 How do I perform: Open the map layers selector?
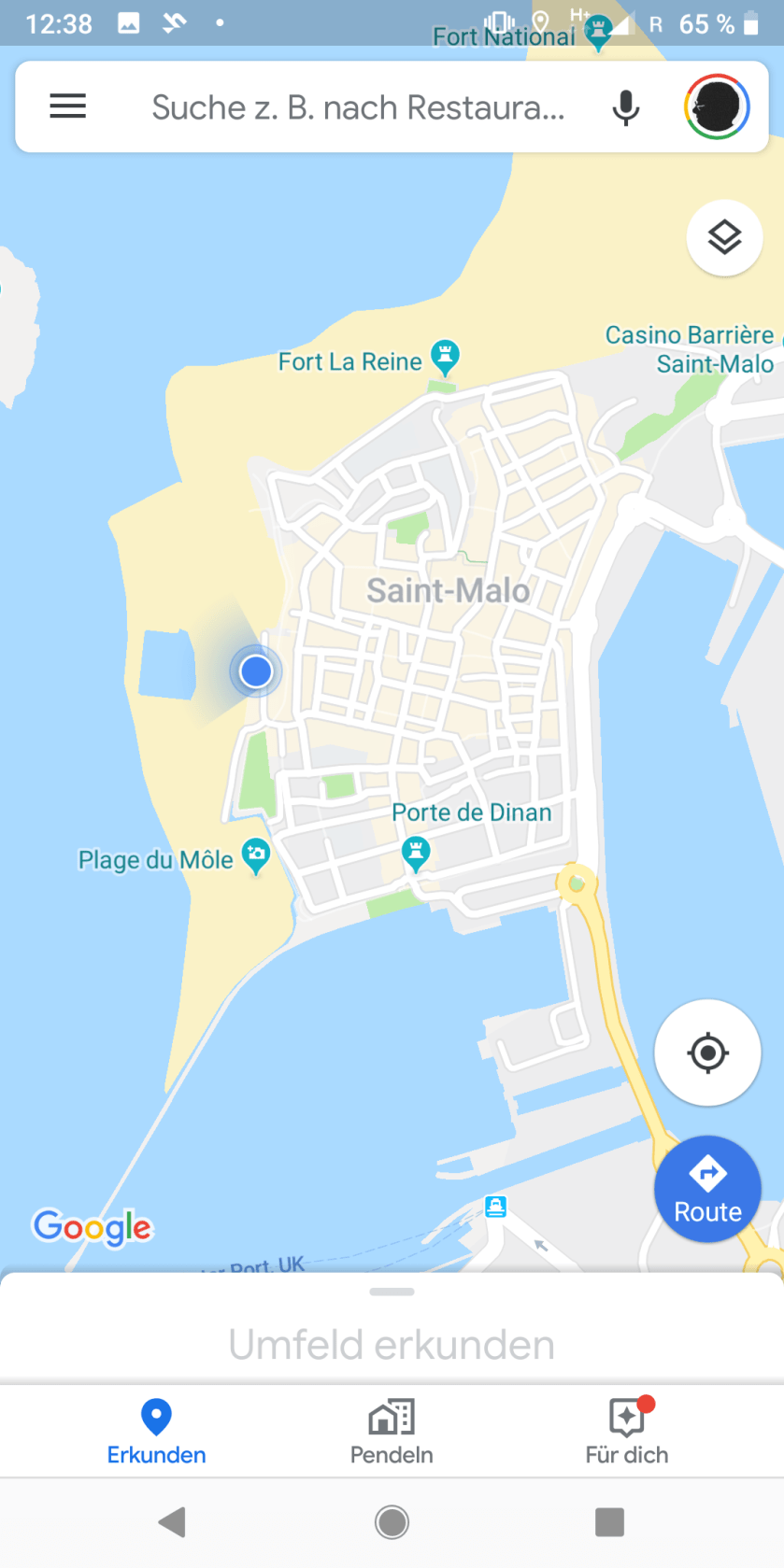[724, 238]
